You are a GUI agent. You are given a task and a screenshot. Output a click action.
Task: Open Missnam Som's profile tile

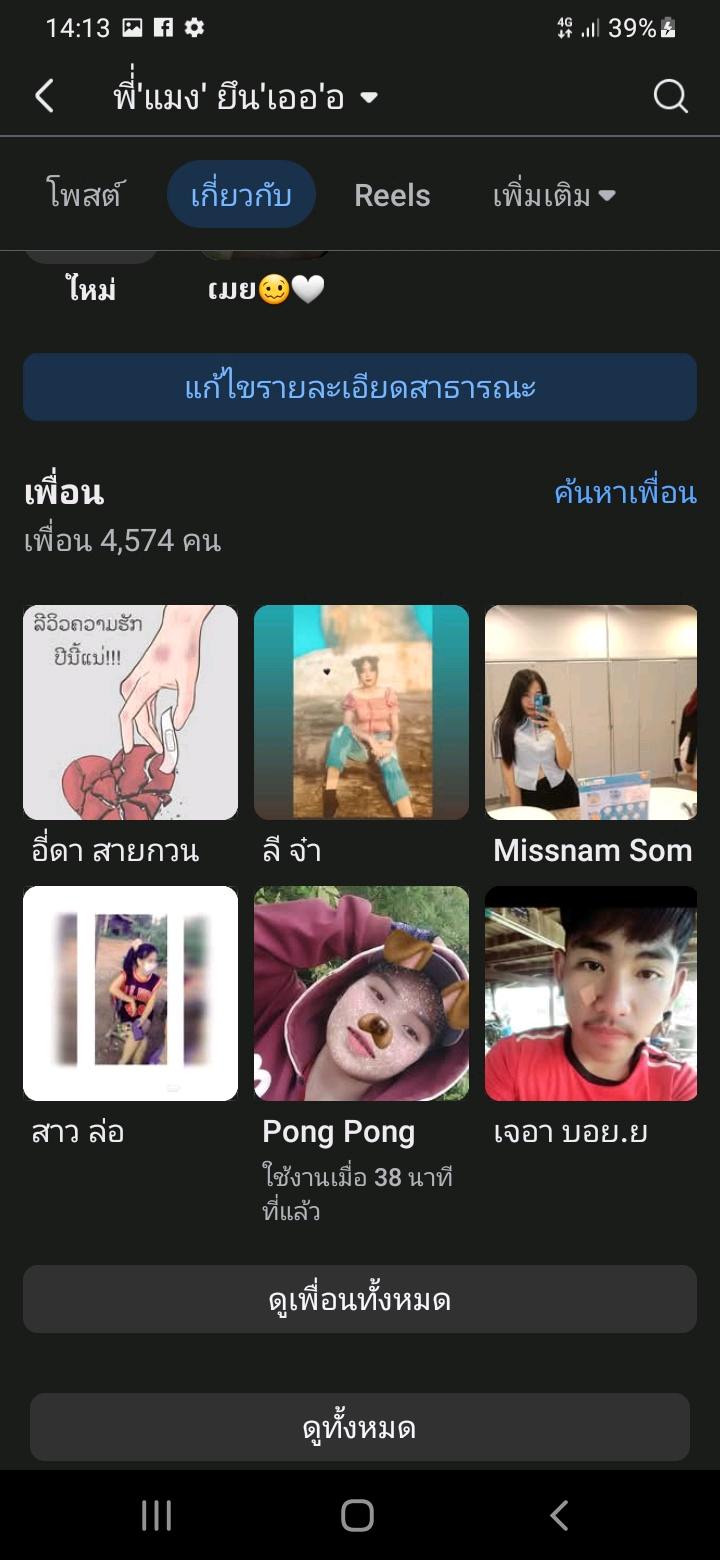(x=591, y=713)
